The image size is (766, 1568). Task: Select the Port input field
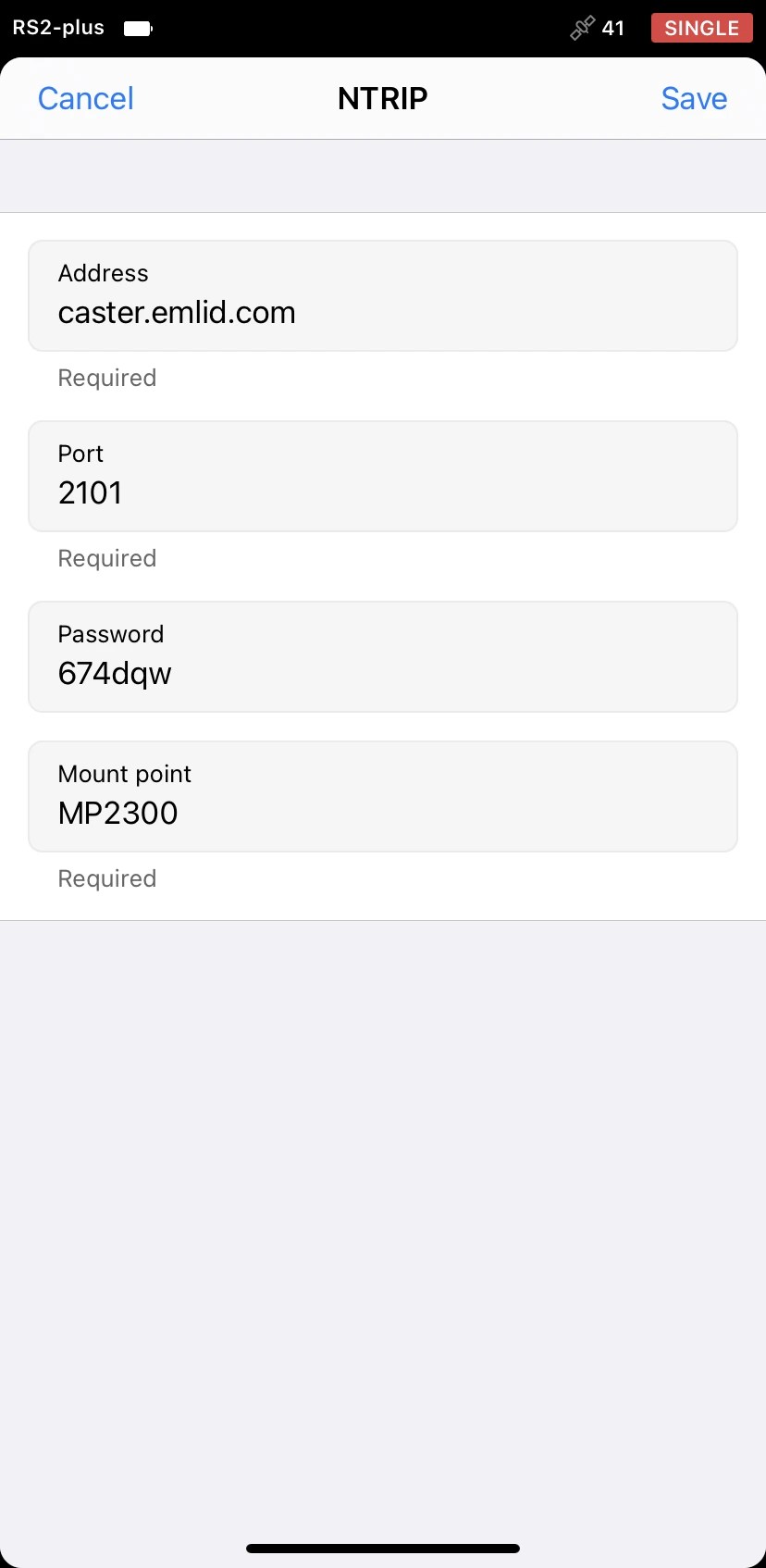click(382, 476)
